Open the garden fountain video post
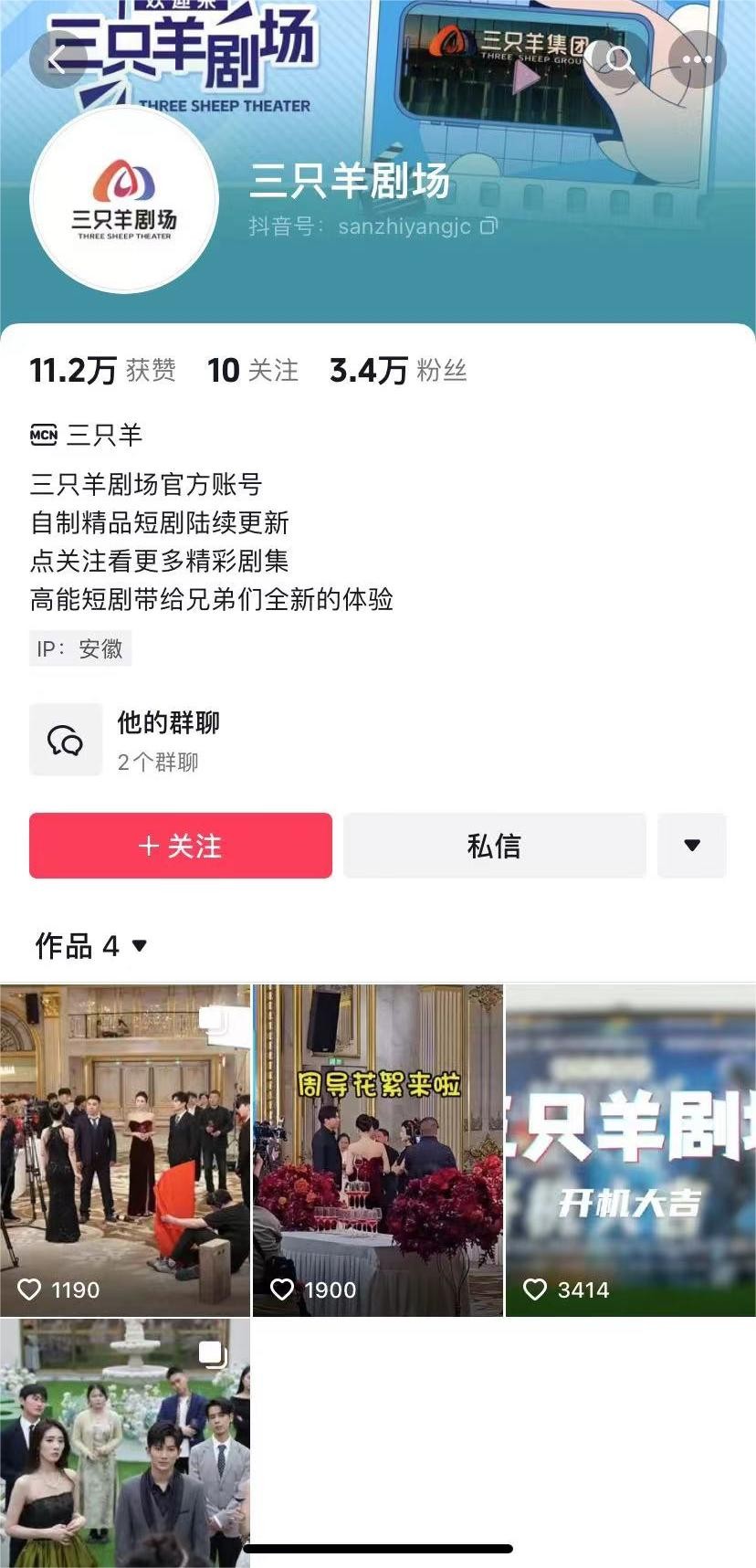 [125, 1443]
